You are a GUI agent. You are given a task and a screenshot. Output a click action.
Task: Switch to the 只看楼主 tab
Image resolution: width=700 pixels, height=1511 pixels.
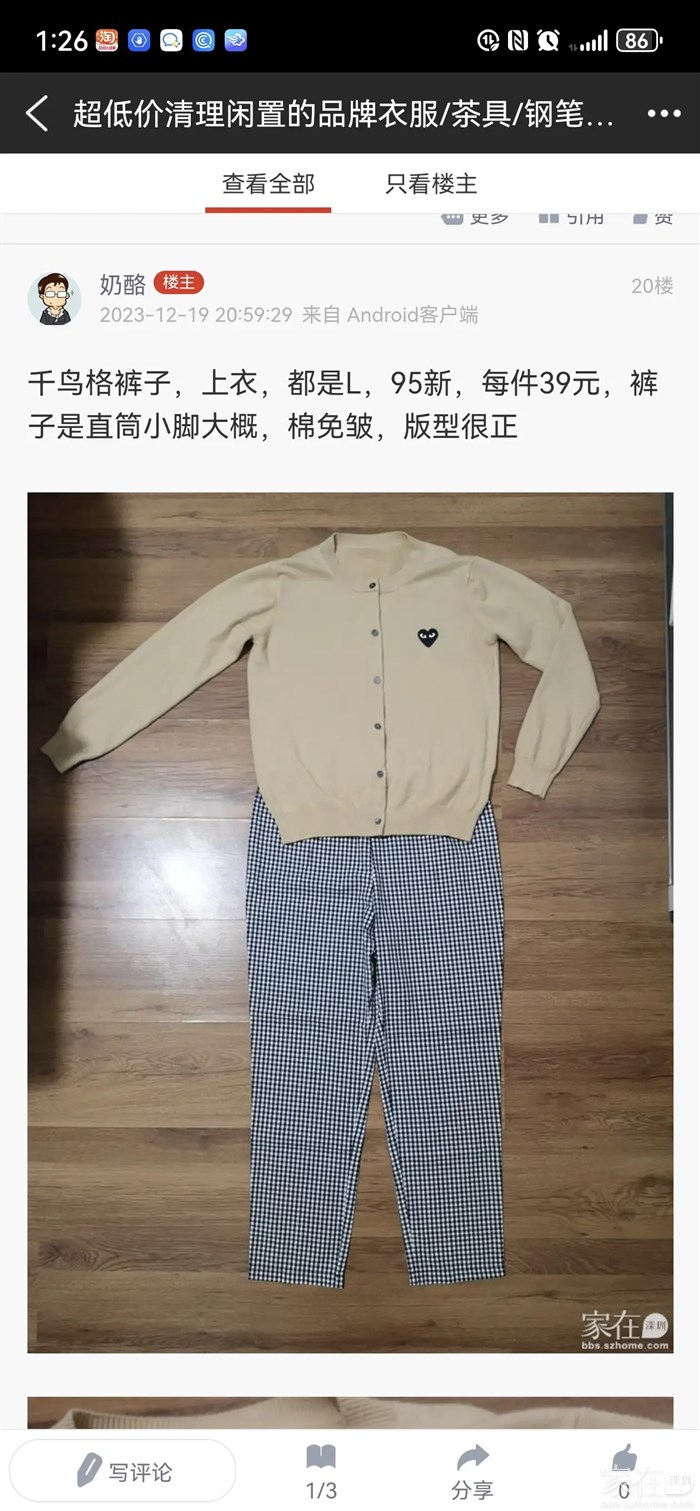coord(431,184)
